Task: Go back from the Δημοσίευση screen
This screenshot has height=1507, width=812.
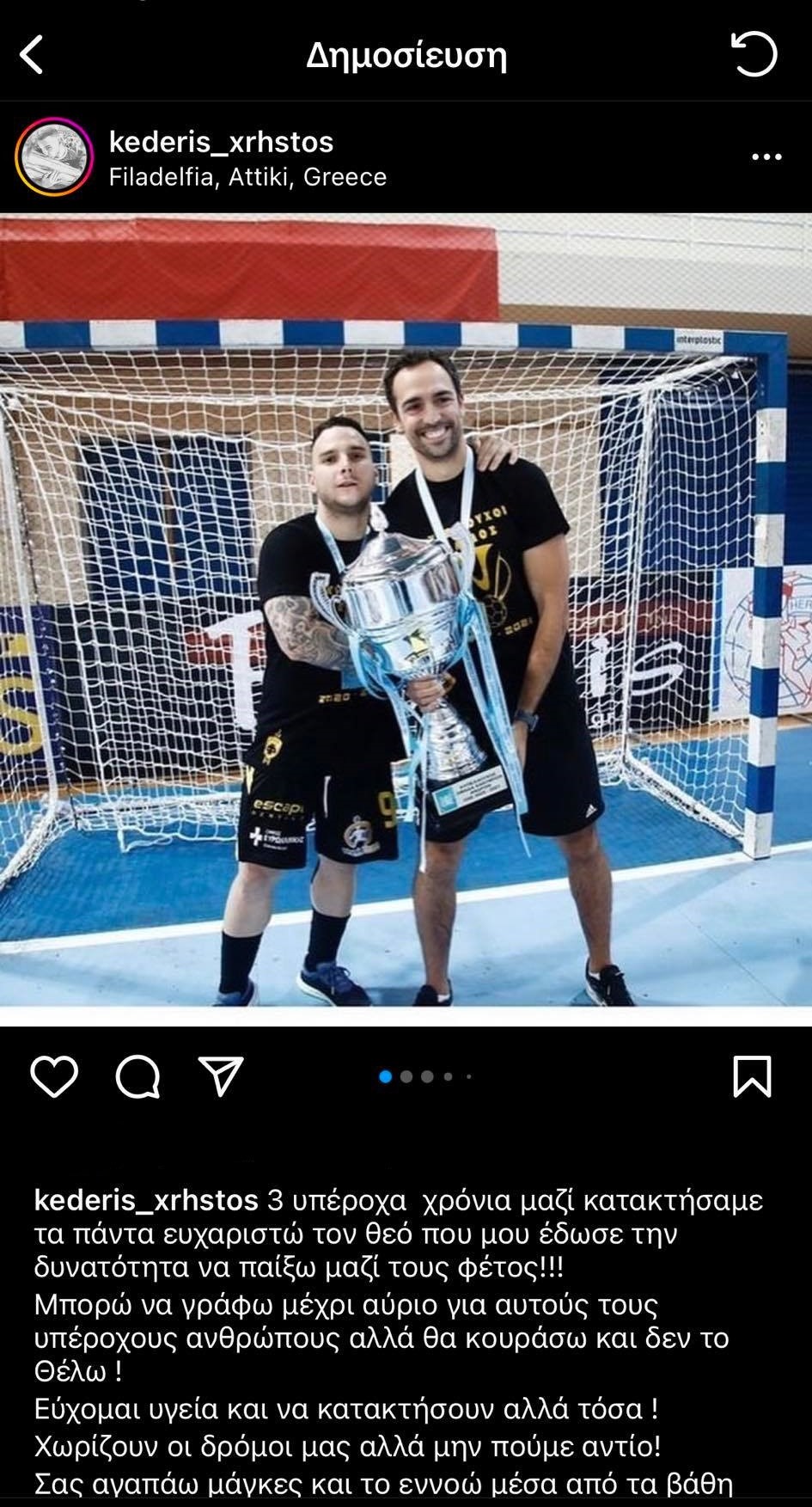Action: tap(32, 55)
